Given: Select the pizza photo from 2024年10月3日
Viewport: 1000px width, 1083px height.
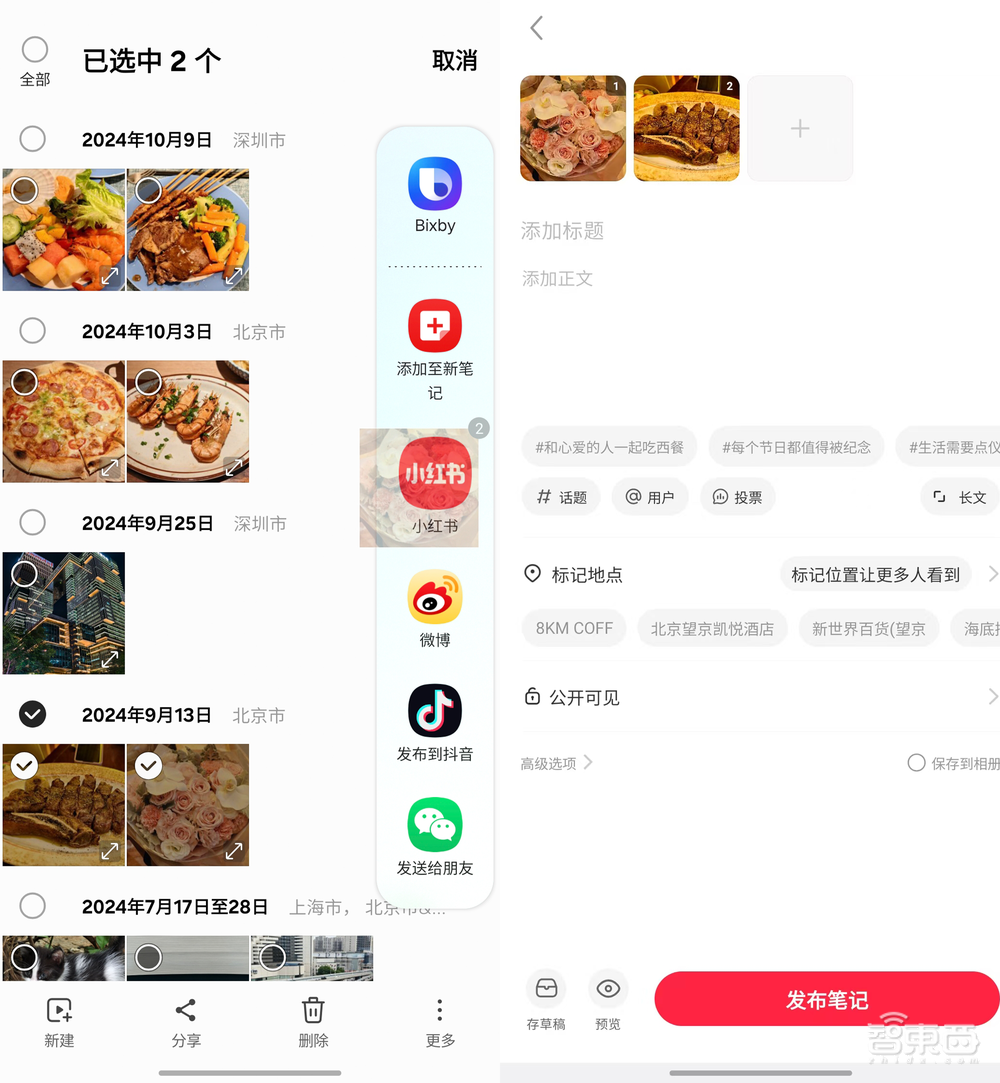Looking at the screenshot, I should (x=23, y=381).
